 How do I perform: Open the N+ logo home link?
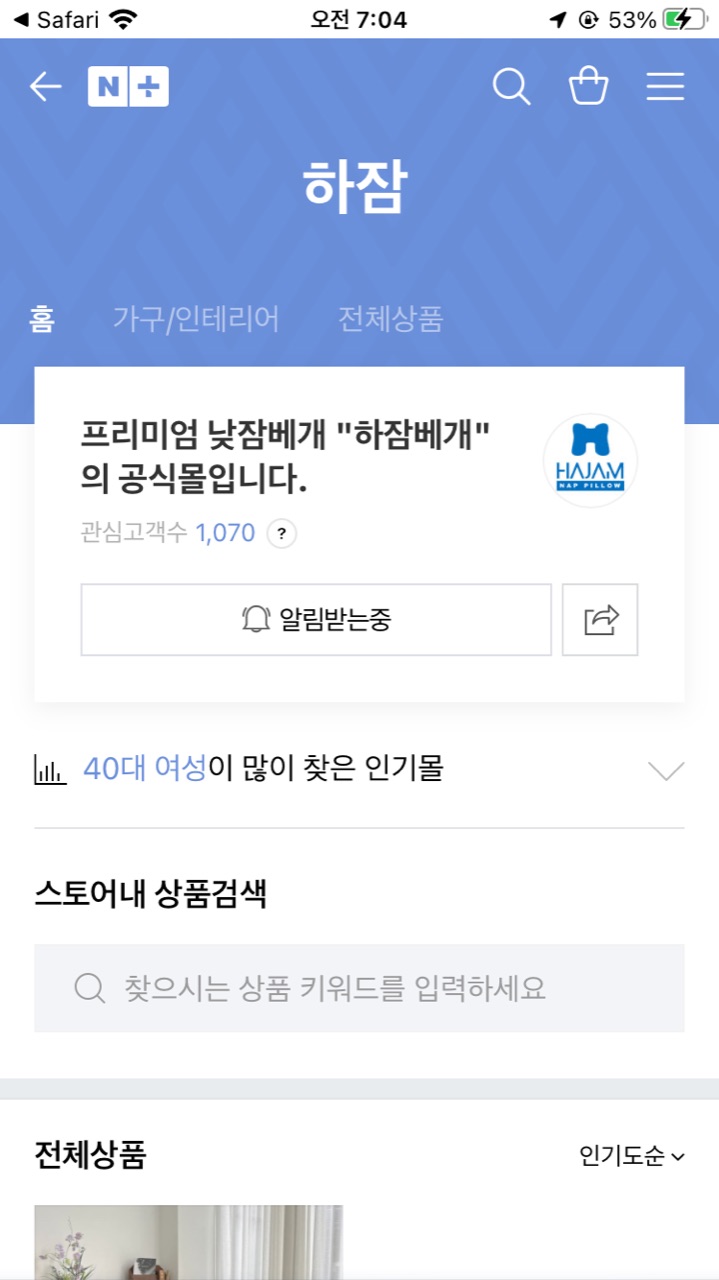pos(128,87)
